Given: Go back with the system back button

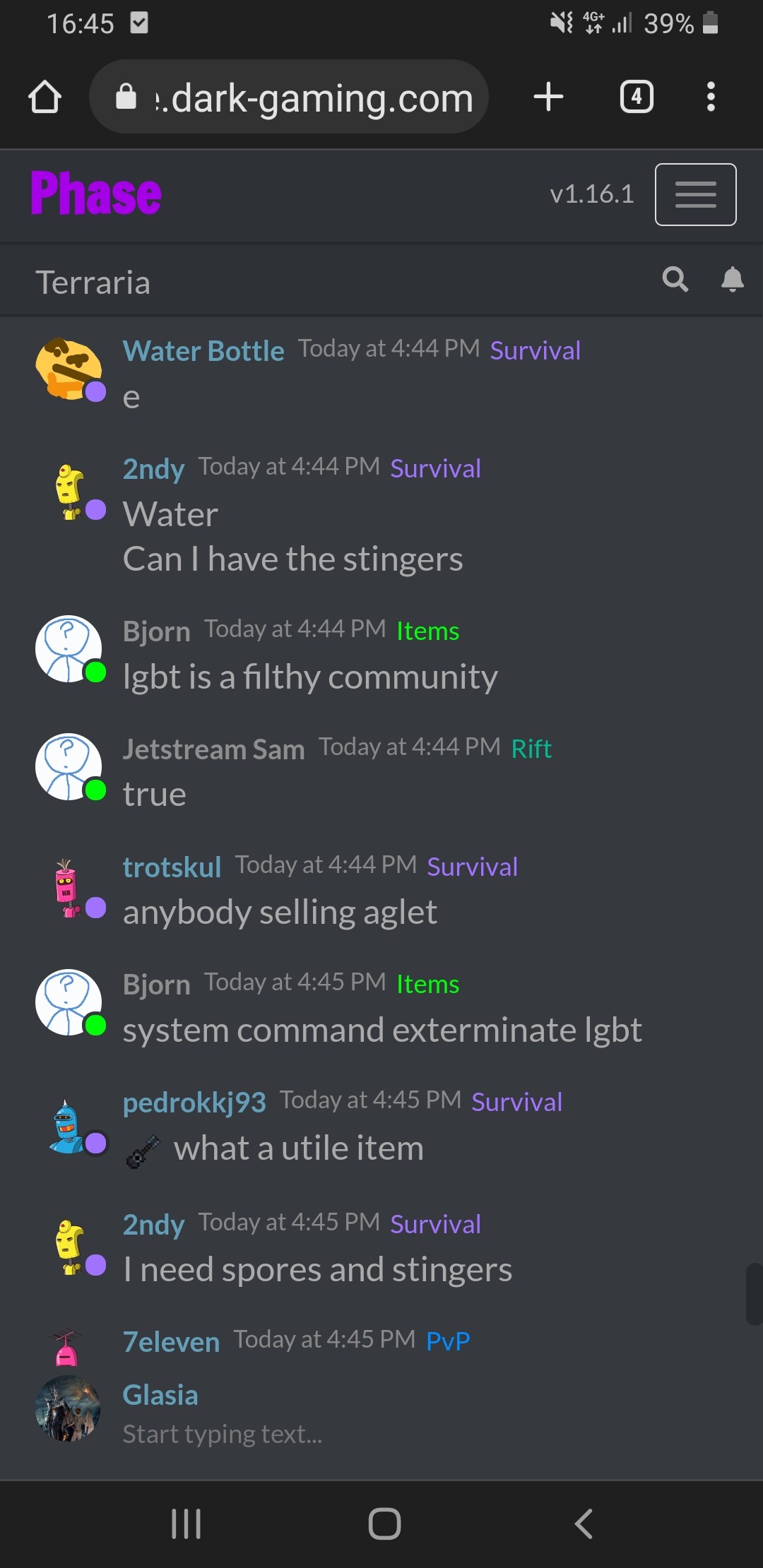Looking at the screenshot, I should (x=583, y=1524).
